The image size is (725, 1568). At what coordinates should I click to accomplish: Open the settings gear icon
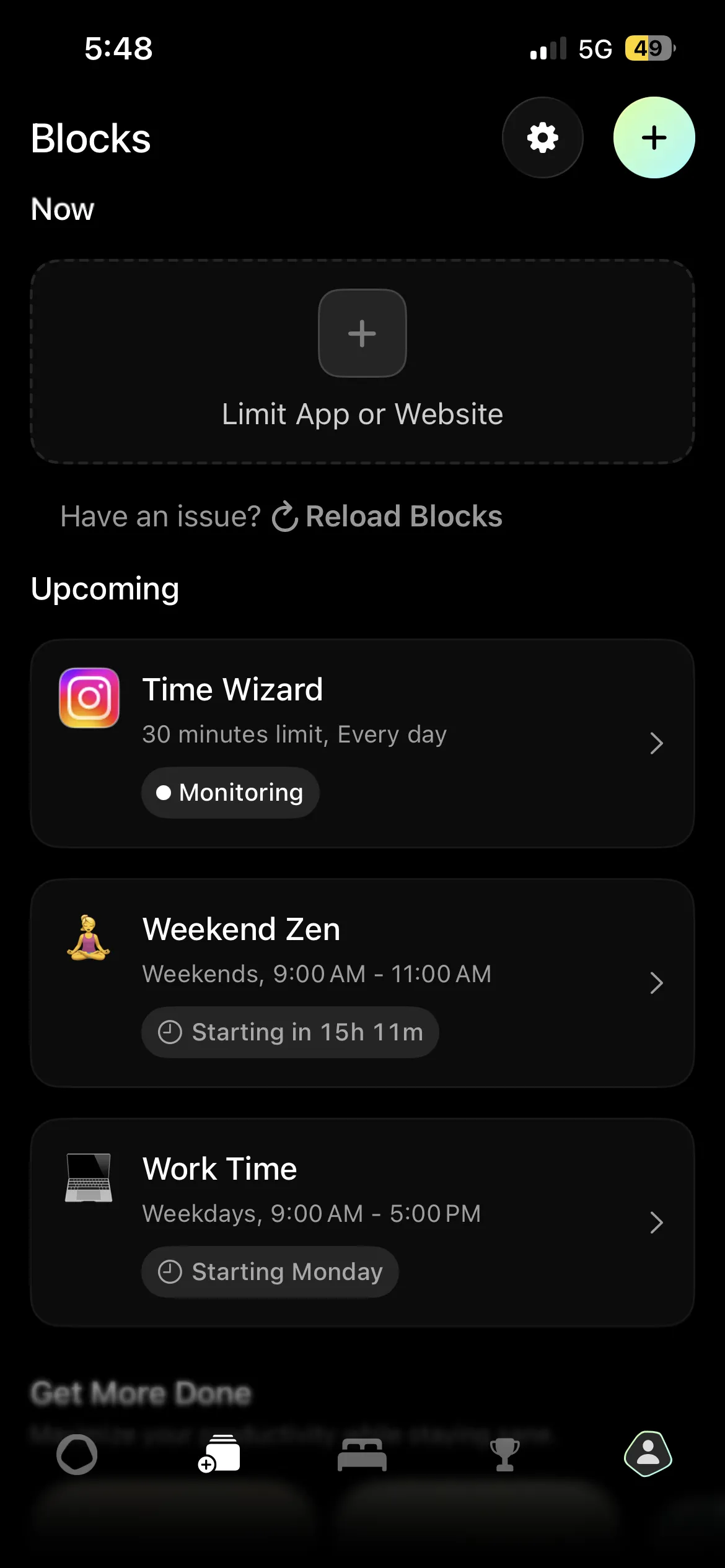pos(543,138)
